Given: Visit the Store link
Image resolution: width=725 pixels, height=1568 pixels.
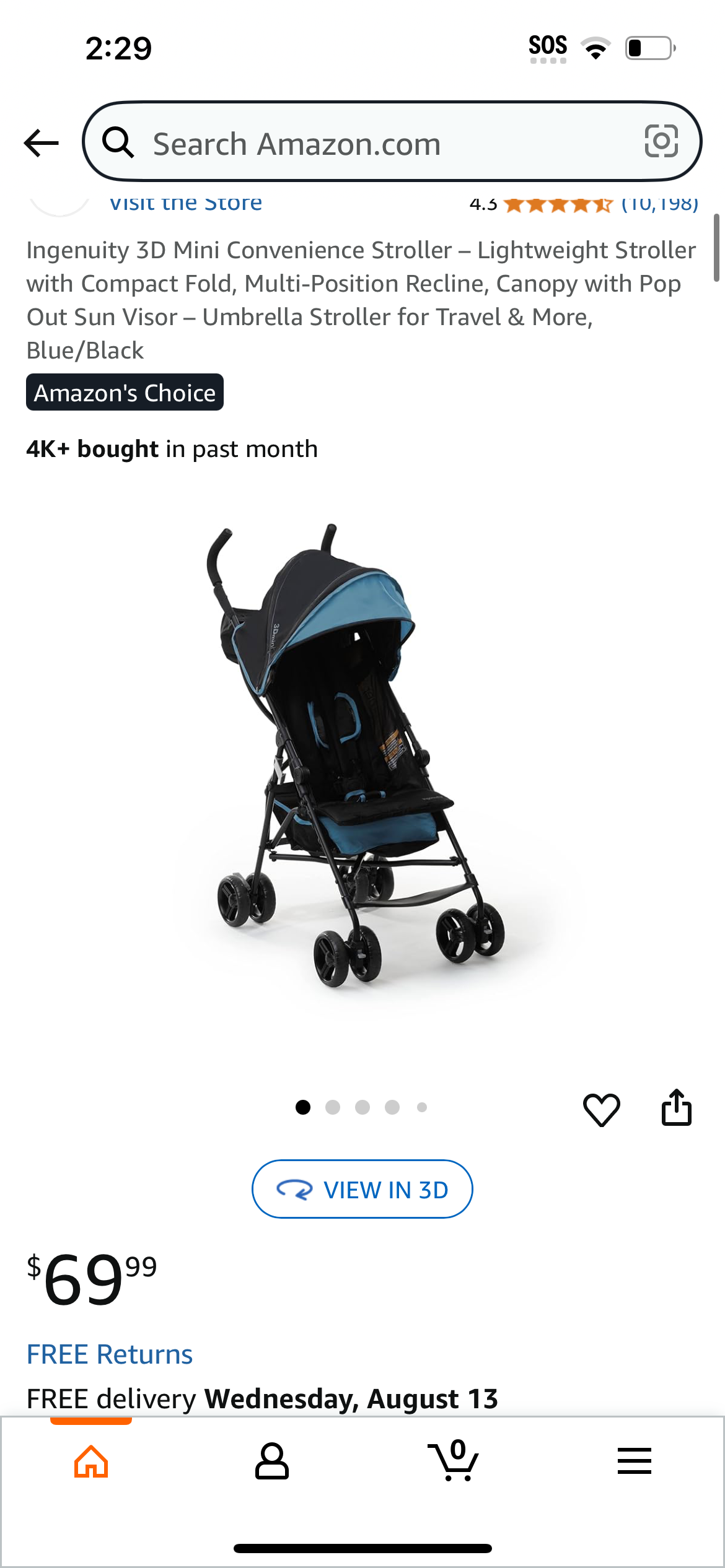Looking at the screenshot, I should click(185, 204).
